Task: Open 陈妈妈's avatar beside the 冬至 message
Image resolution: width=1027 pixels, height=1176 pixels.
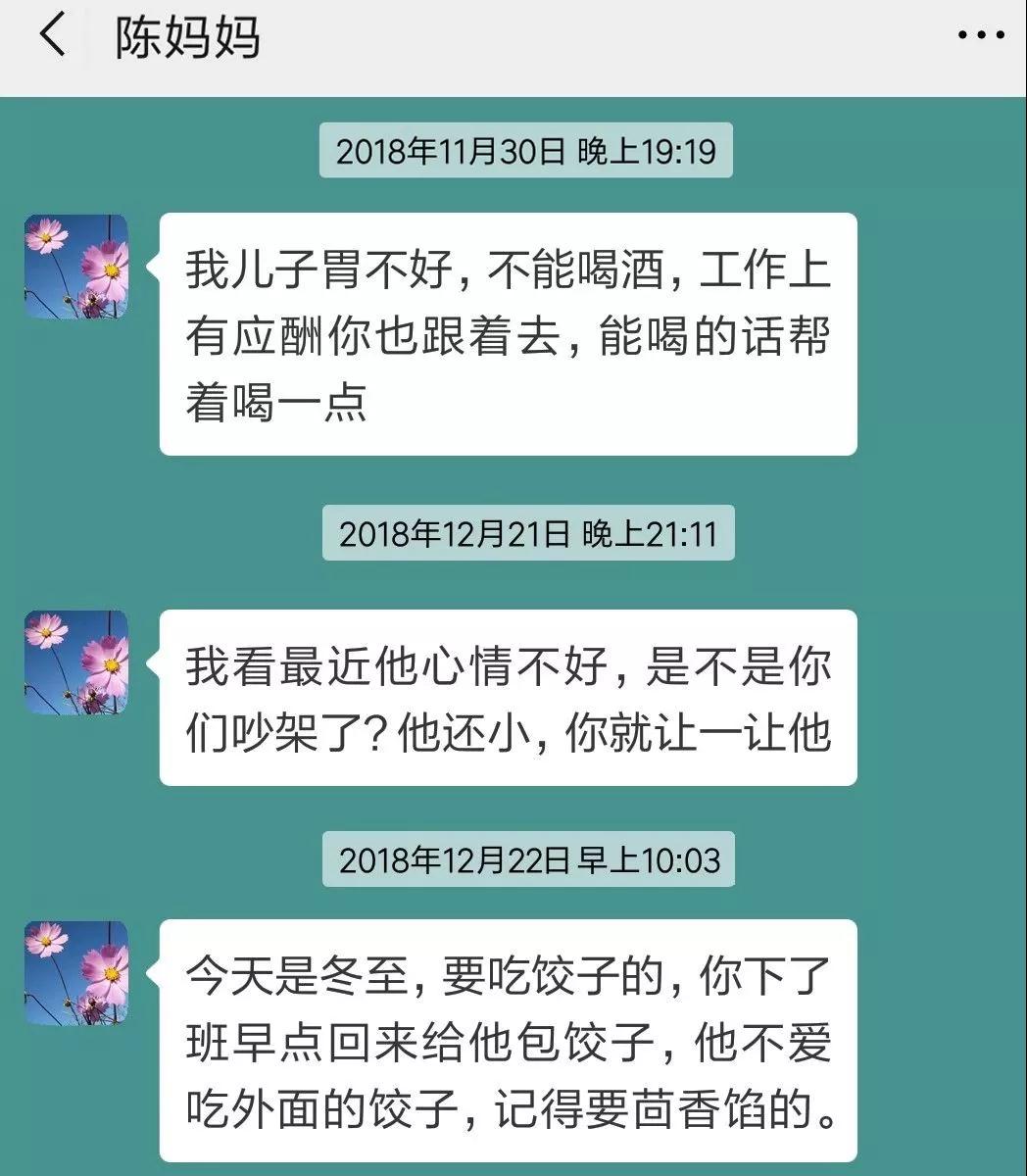Action: (76, 973)
